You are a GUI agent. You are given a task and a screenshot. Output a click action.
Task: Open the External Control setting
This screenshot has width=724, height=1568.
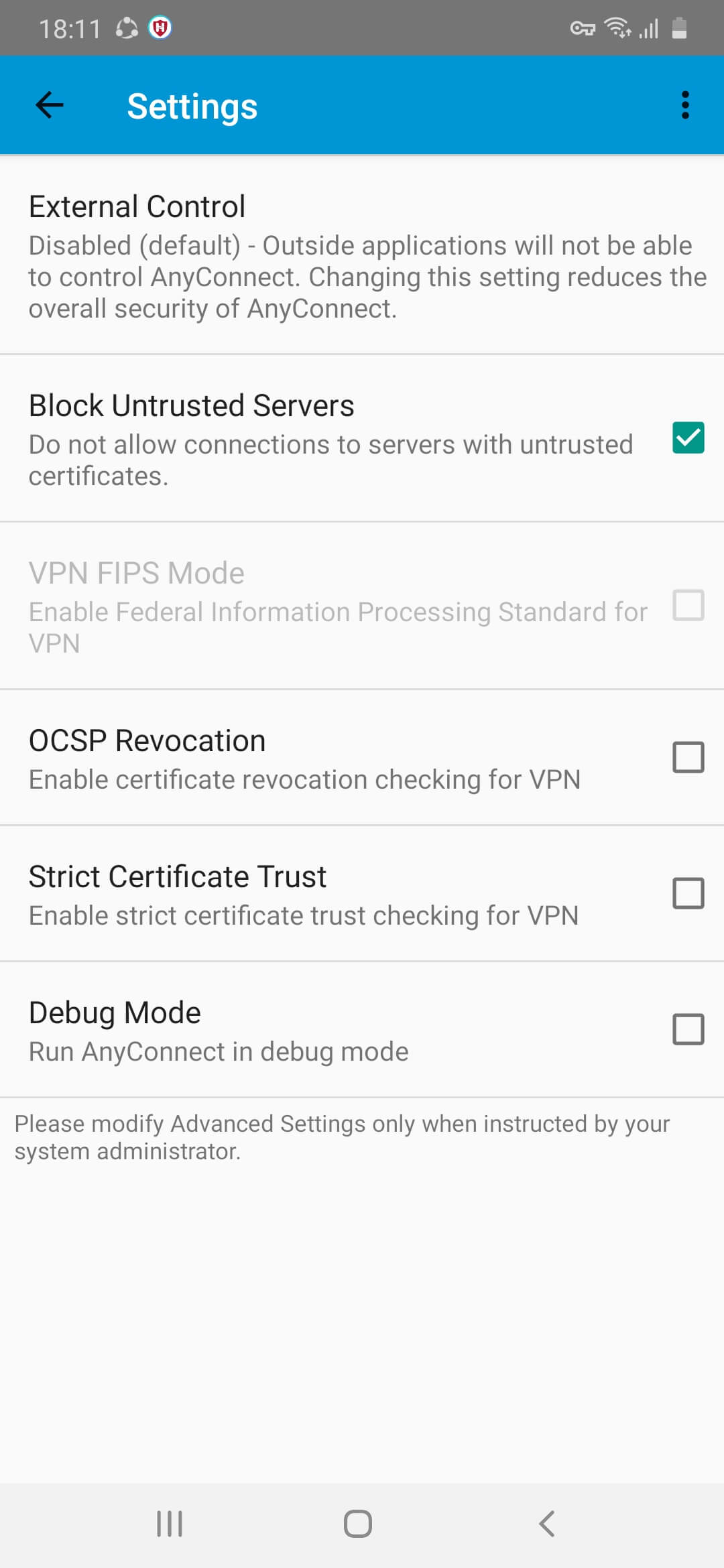[x=362, y=255]
